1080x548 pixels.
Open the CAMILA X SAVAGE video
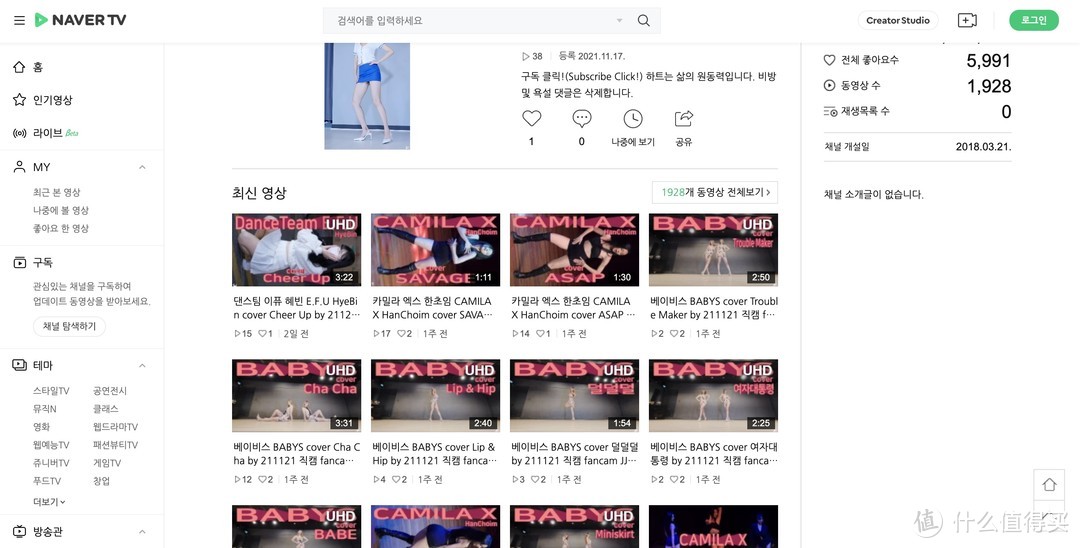[x=435, y=250]
